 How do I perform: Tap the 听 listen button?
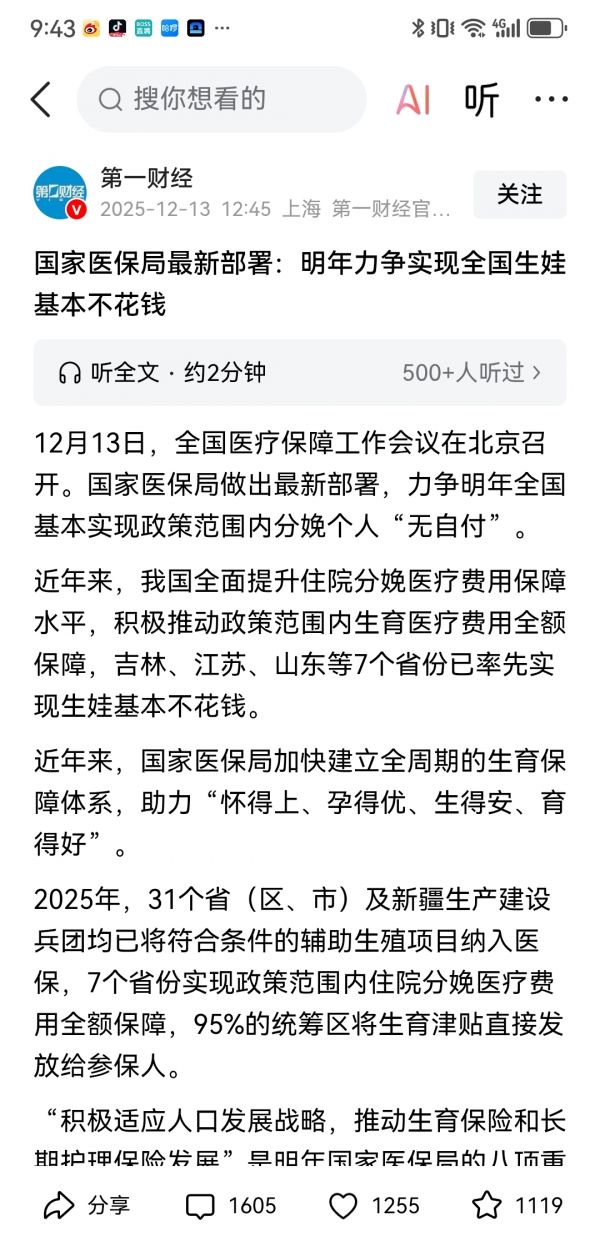(x=482, y=99)
